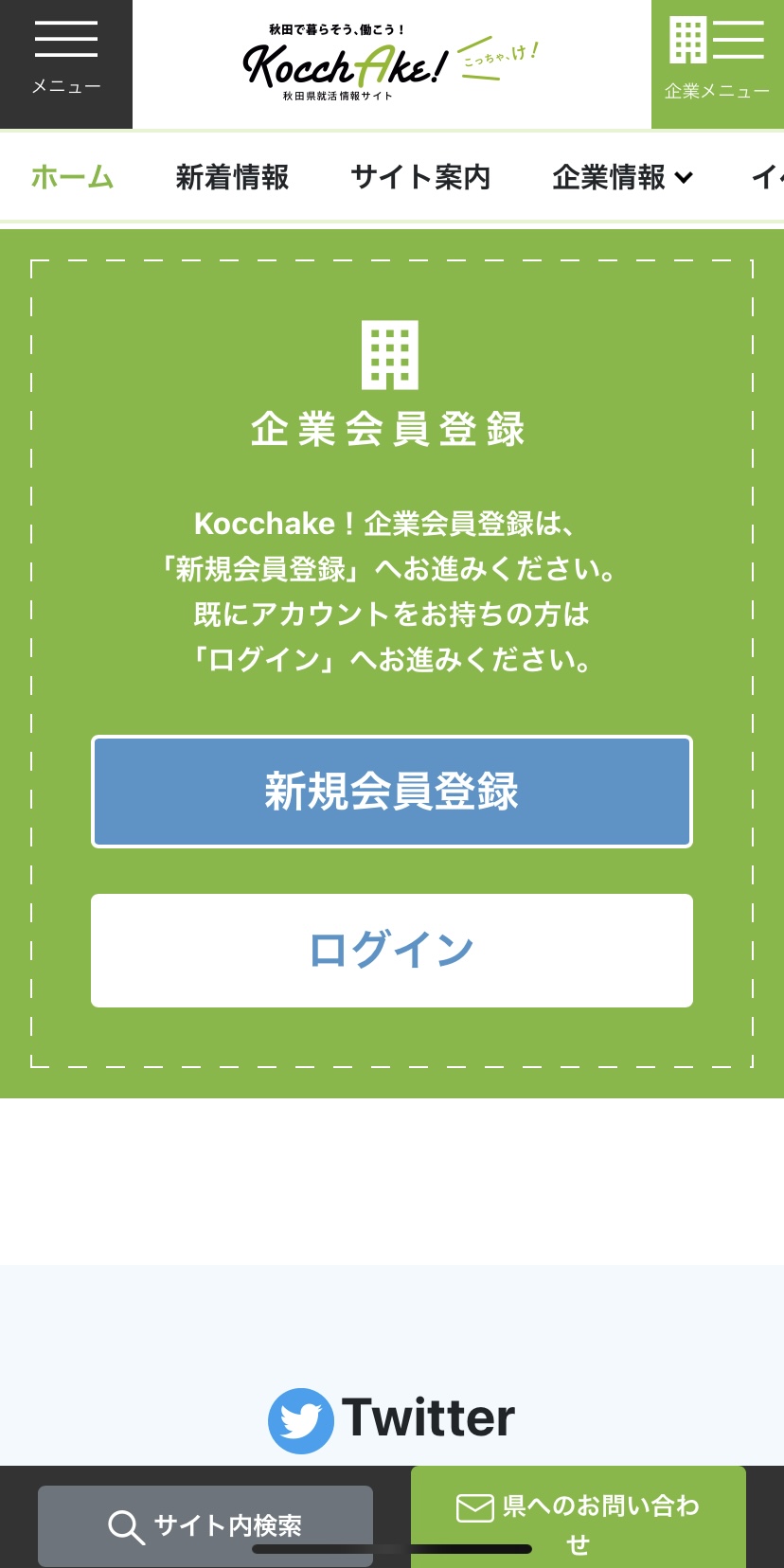Expand the 企業情報 dropdown
The width and height of the screenshot is (784, 1568).
622,177
